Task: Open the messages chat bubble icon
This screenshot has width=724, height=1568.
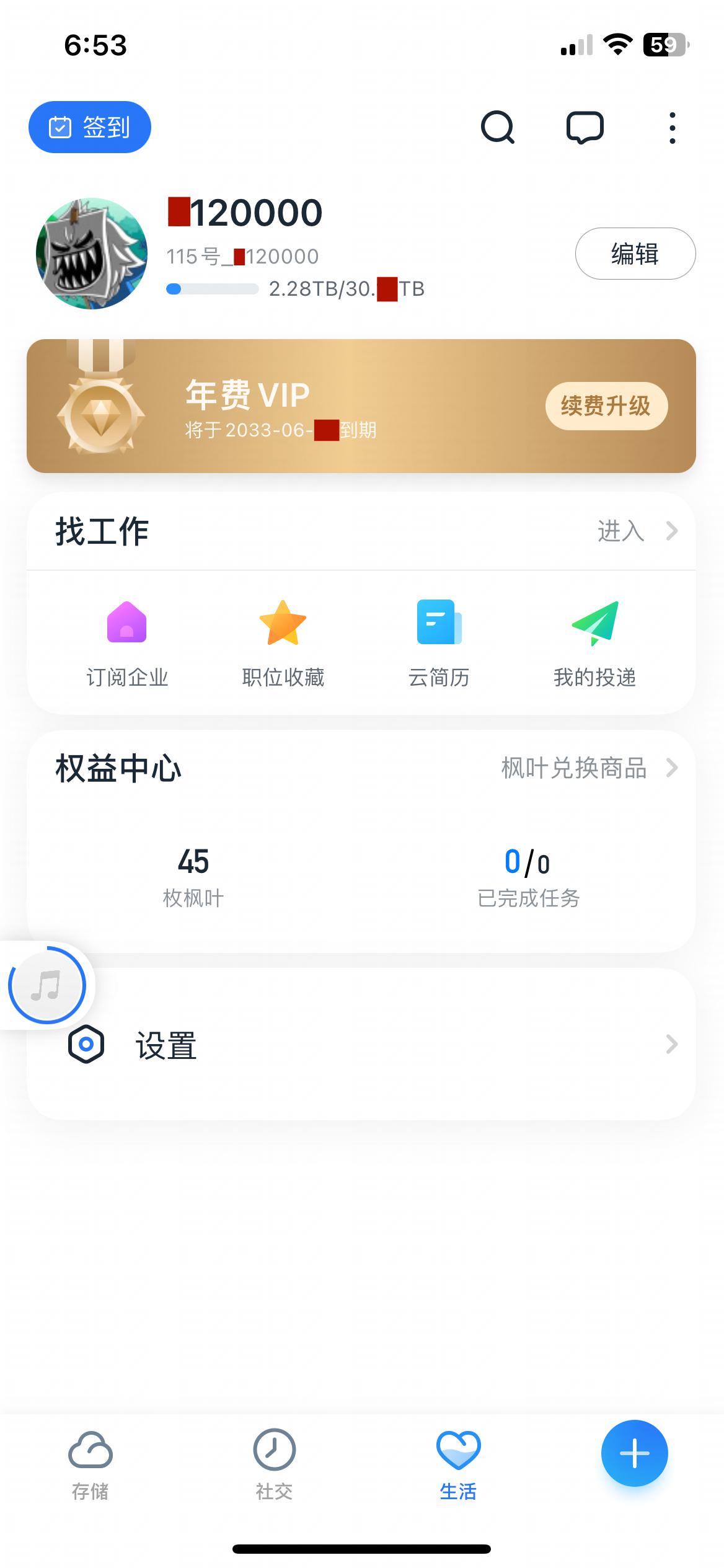Action: [x=585, y=128]
